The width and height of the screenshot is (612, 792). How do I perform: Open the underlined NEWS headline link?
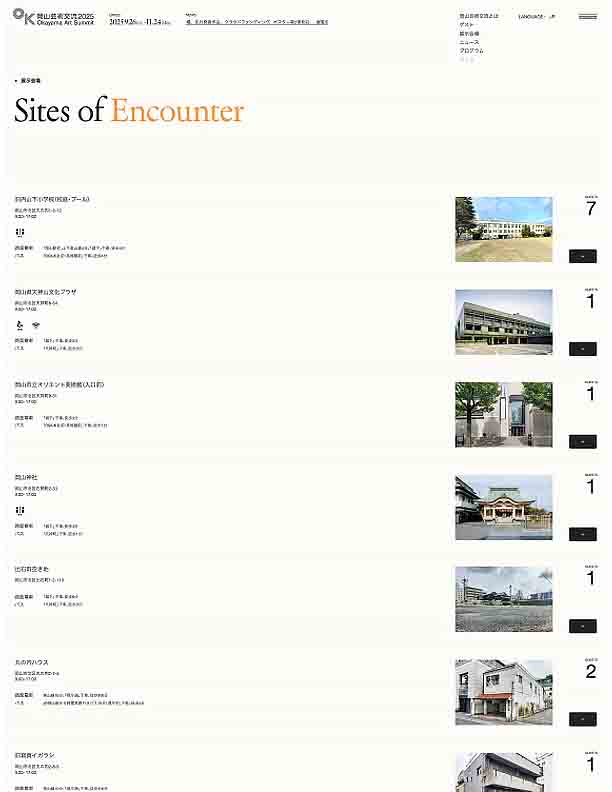click(x=257, y=21)
